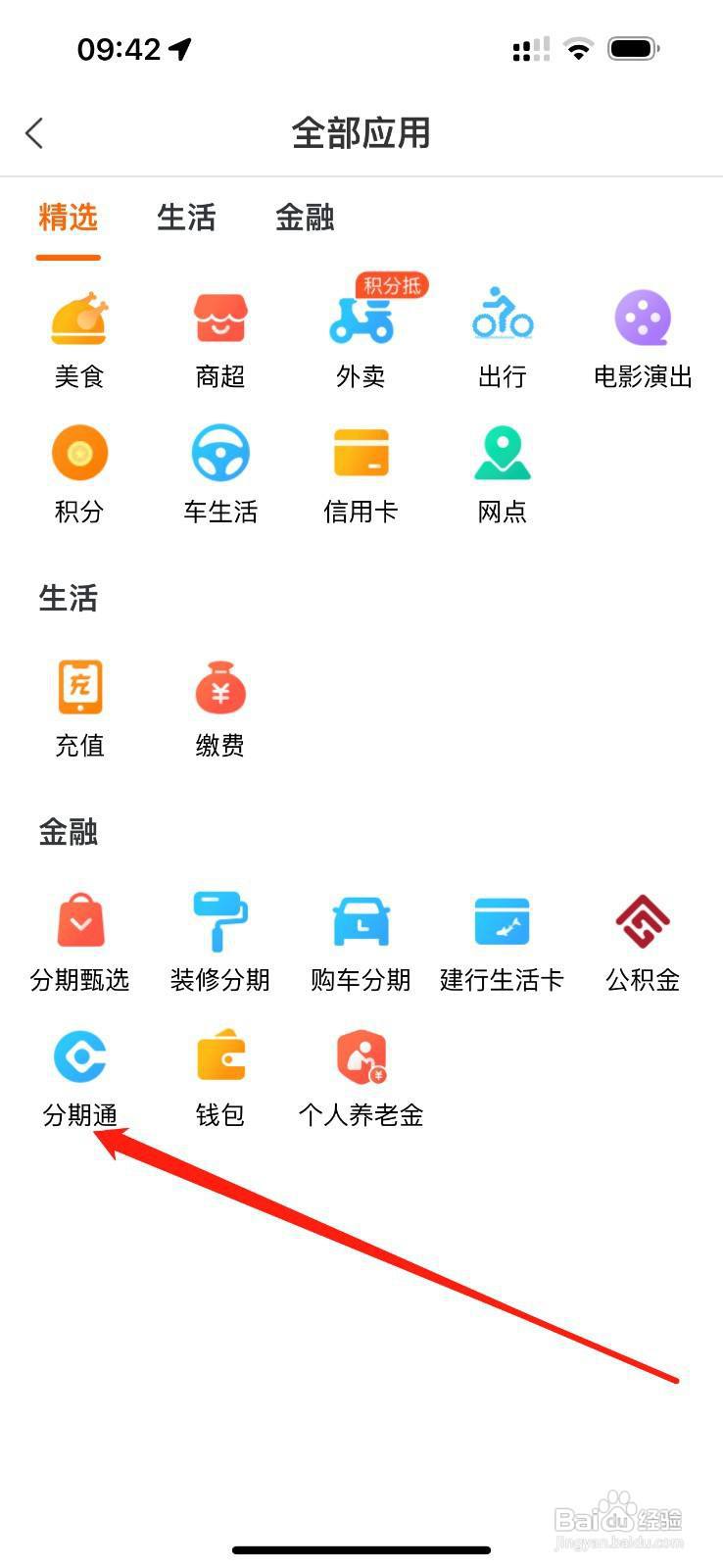Tap the back arrow to exit 全部应用
This screenshot has width=723, height=1568.
[x=35, y=132]
